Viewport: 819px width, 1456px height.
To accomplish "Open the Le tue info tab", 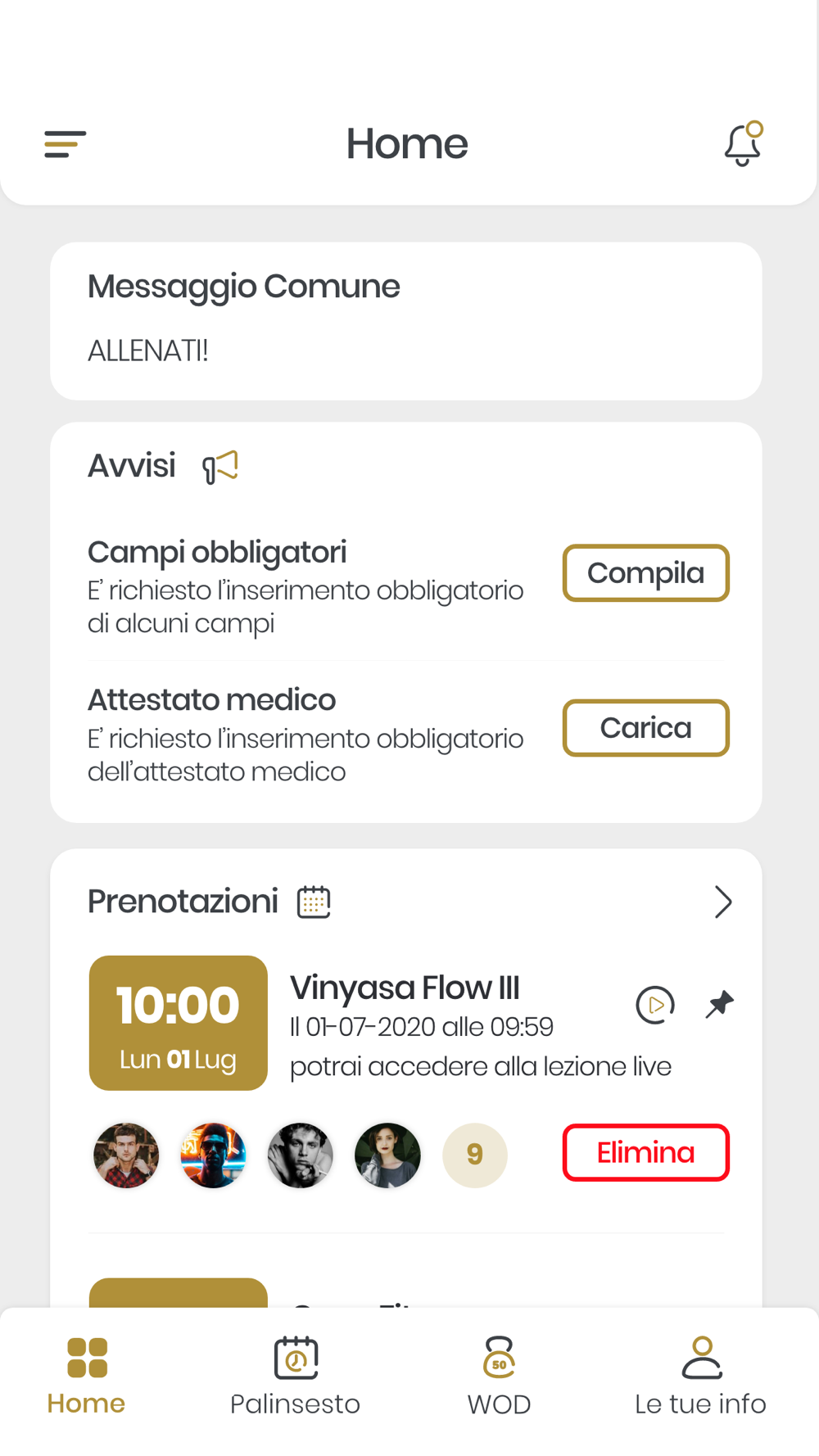I will tap(701, 1377).
